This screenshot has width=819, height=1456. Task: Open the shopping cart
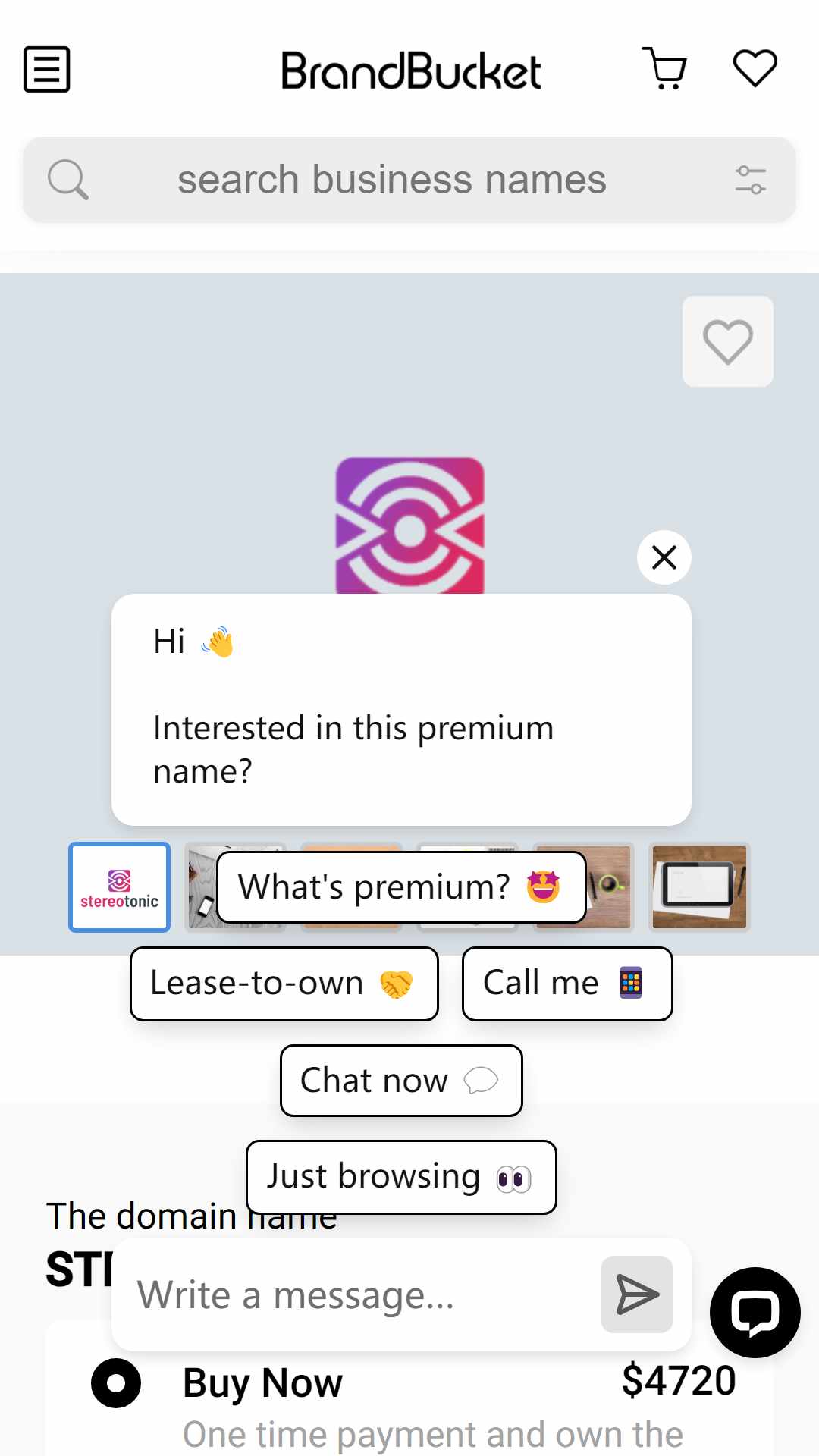[x=665, y=68]
